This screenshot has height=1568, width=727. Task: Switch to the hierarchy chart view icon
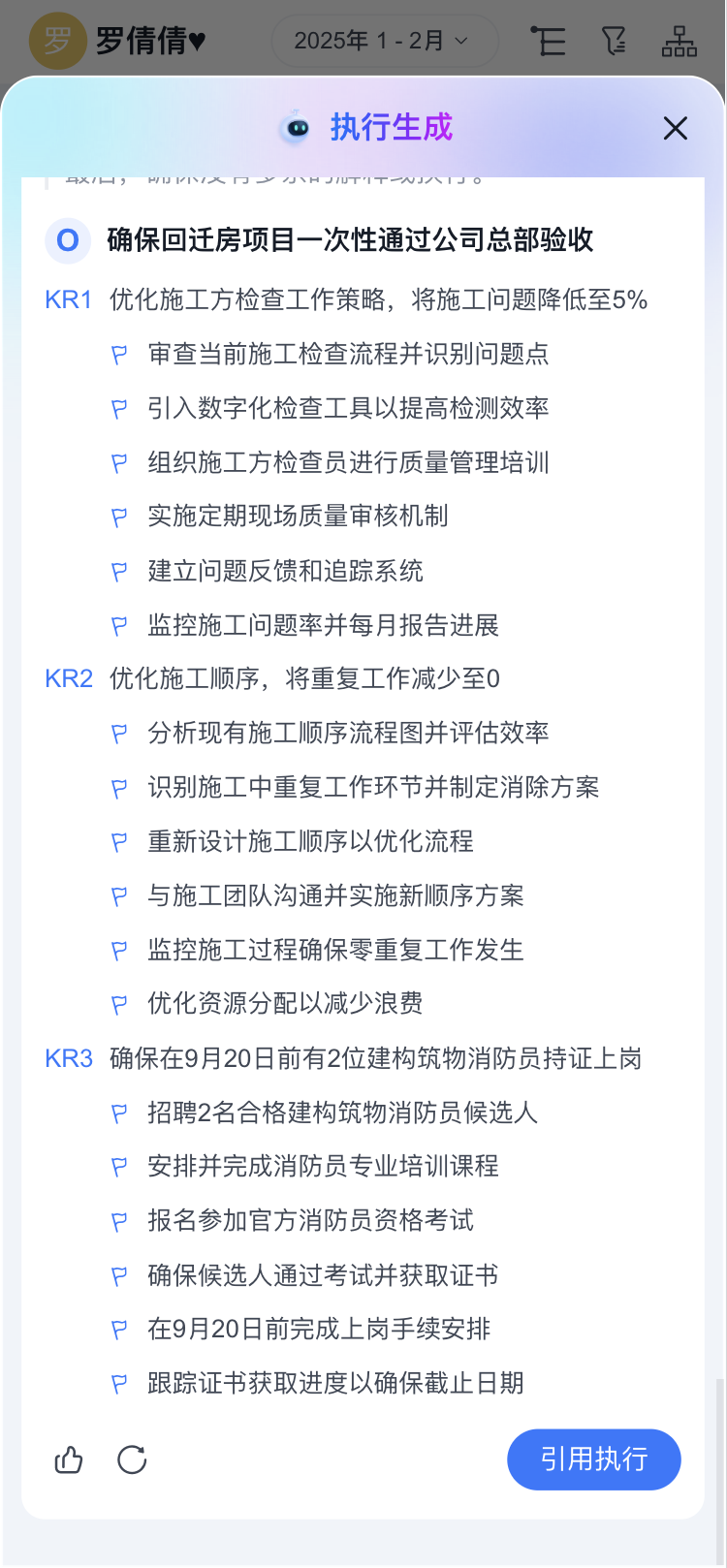pyautogui.click(x=679, y=41)
